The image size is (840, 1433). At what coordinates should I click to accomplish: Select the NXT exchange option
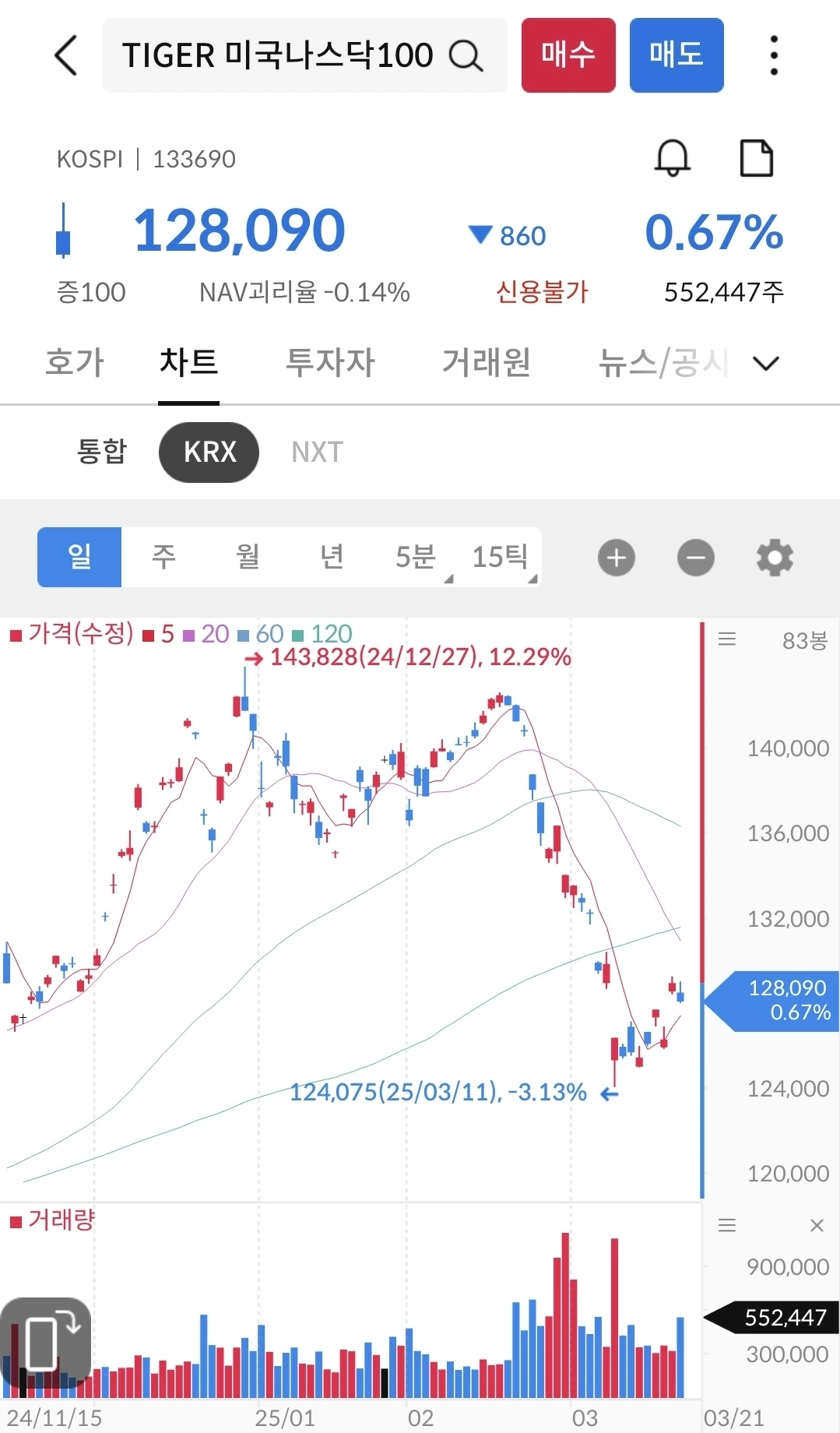(317, 452)
